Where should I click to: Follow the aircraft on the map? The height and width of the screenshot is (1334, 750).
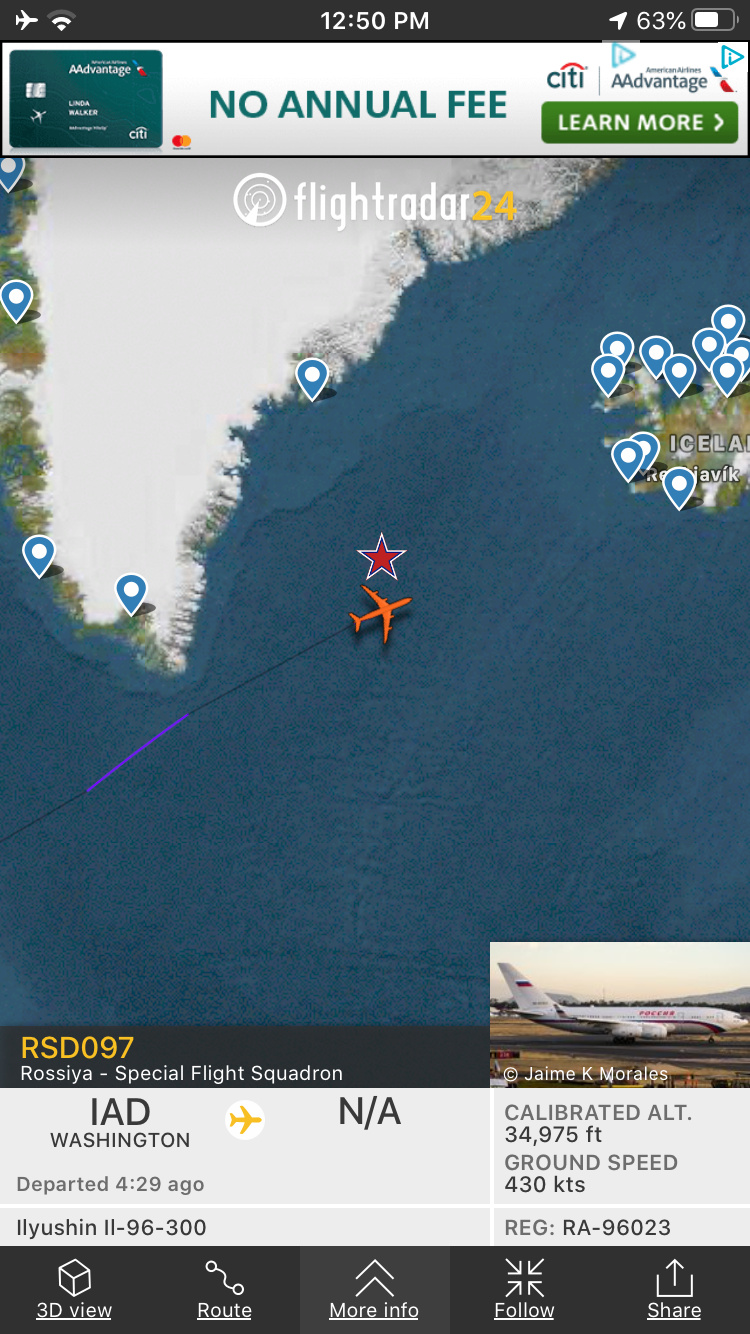[524, 1289]
